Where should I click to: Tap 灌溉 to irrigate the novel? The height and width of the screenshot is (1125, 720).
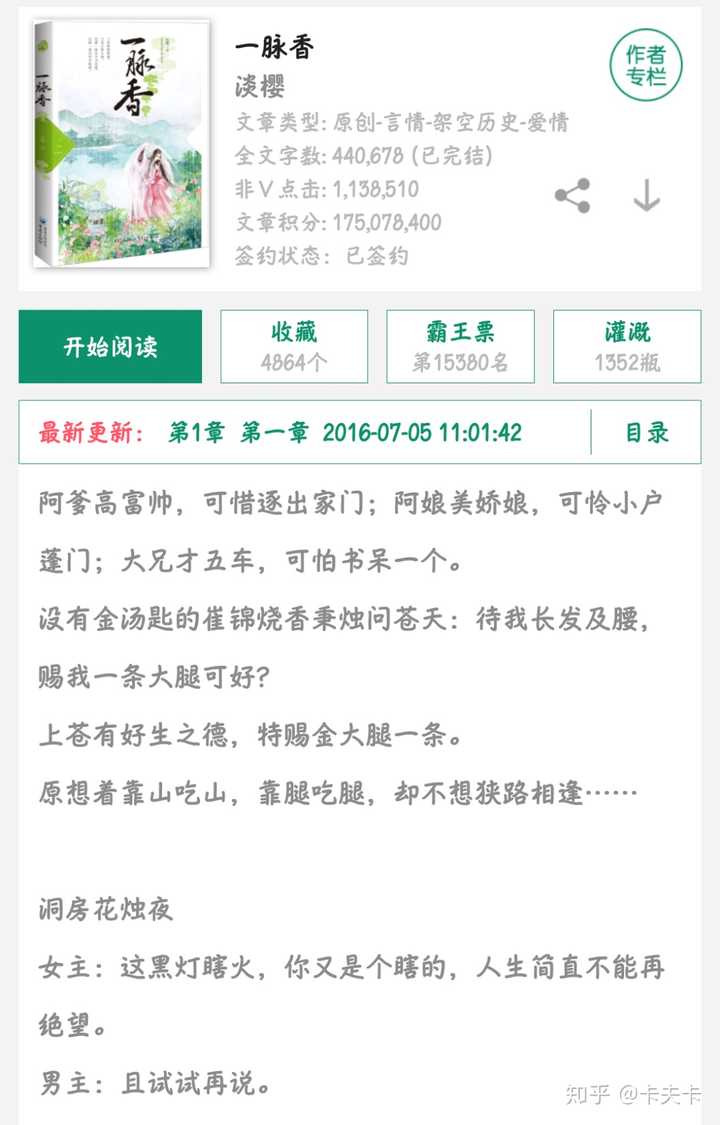[x=627, y=347]
